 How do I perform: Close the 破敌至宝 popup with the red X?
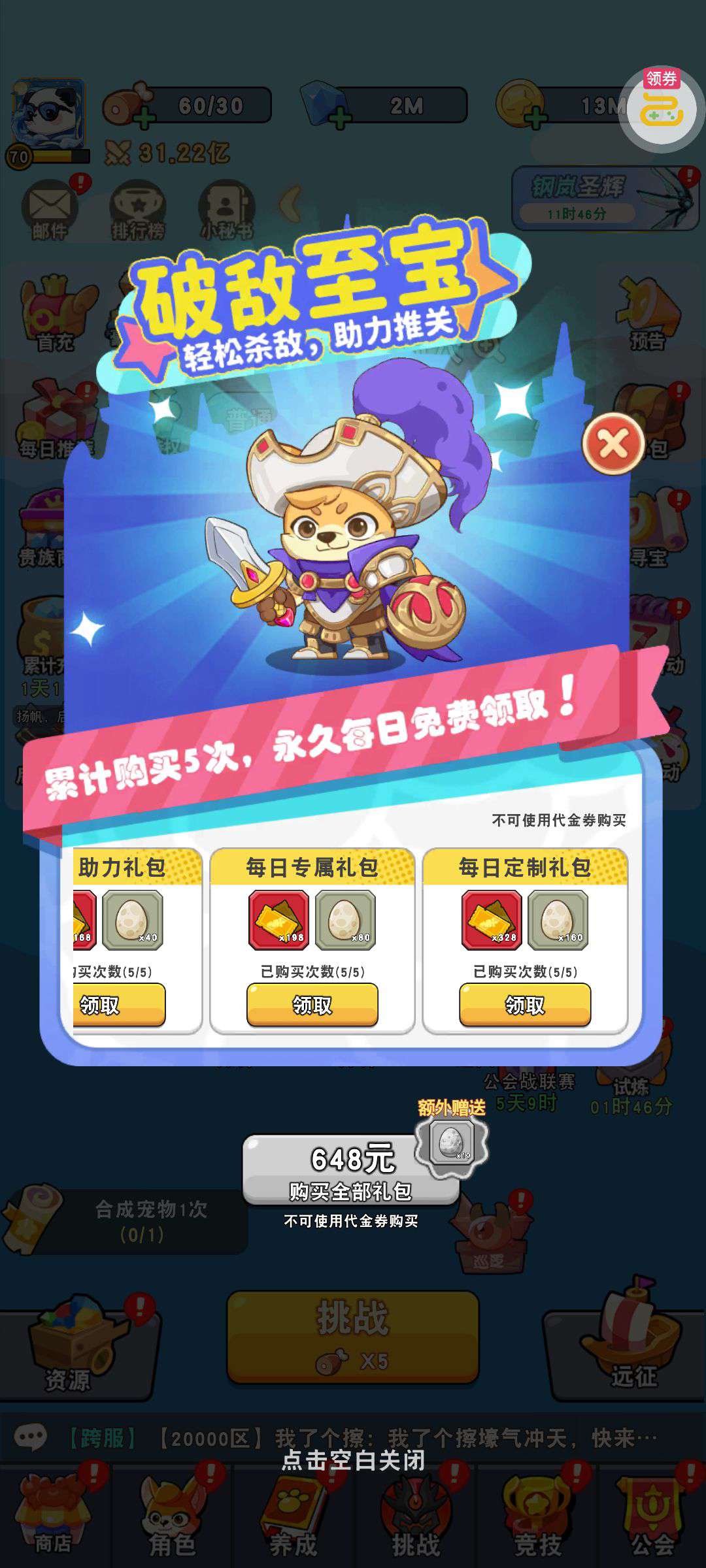[613, 444]
